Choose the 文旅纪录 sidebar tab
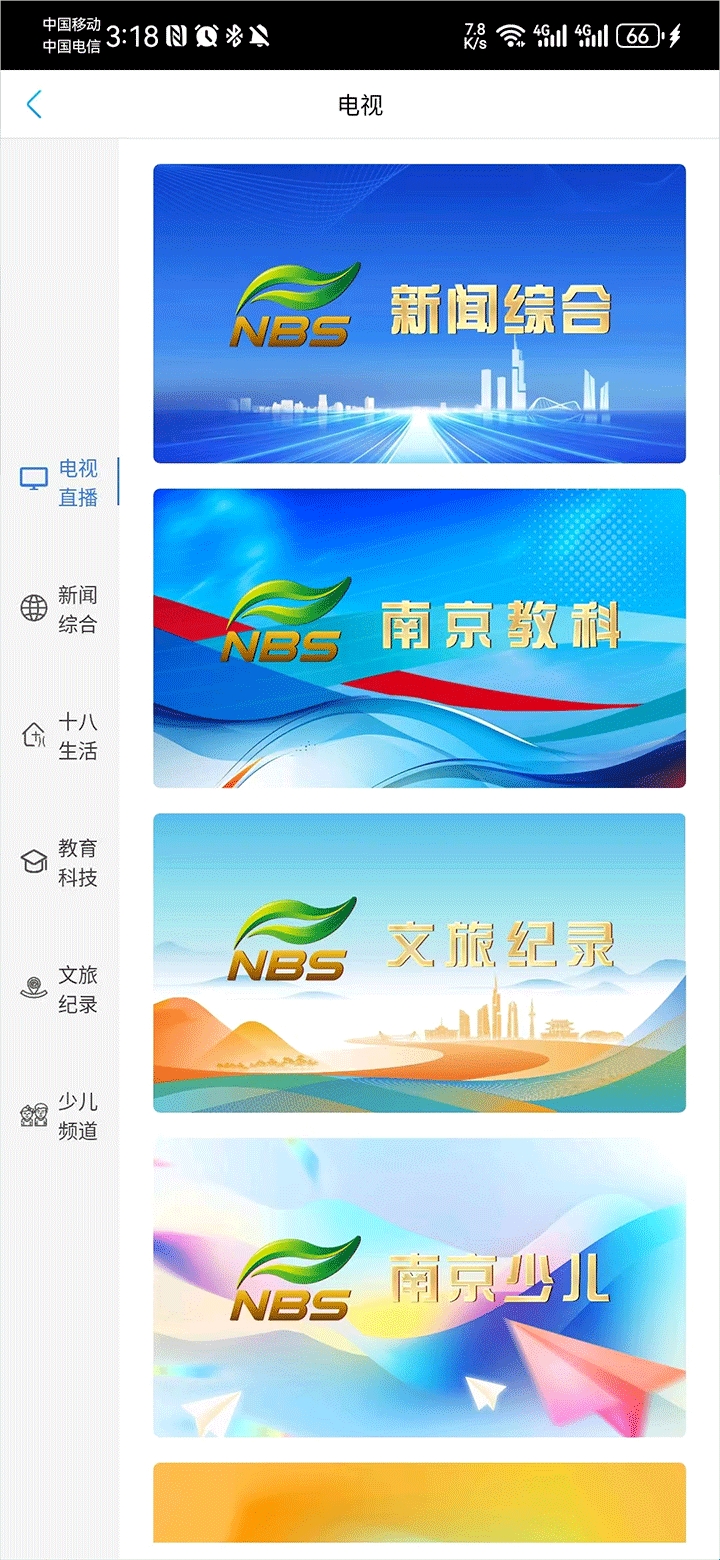720x1560 pixels. (60, 989)
